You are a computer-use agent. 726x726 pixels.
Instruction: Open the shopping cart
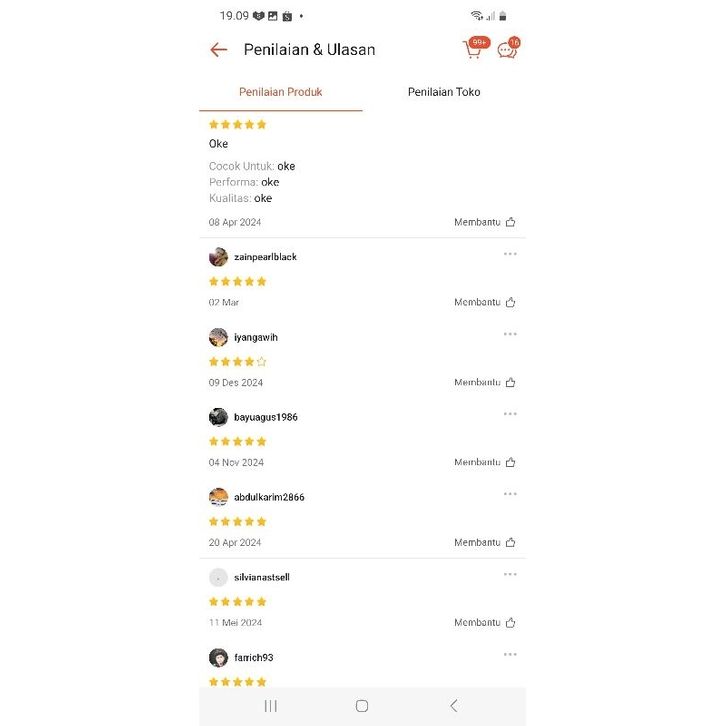point(473,49)
